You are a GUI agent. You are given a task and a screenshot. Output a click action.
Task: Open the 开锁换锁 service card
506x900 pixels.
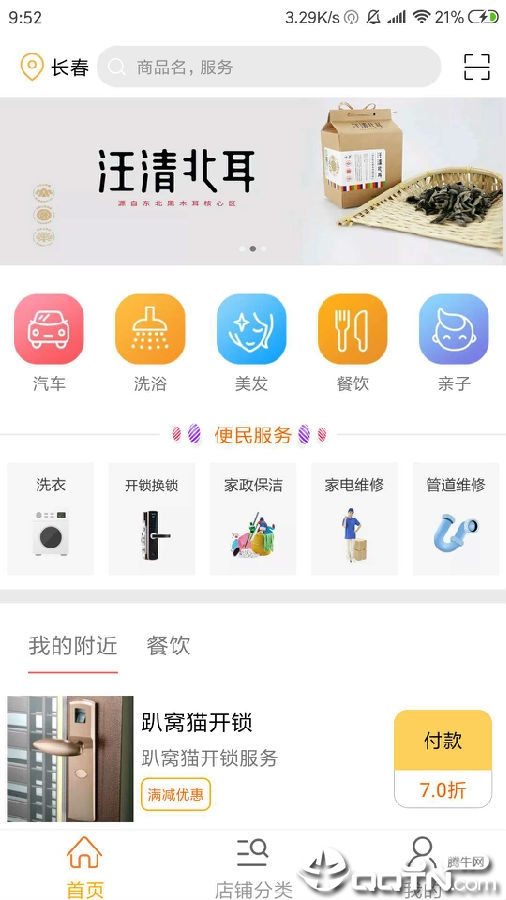pyautogui.click(x=152, y=519)
